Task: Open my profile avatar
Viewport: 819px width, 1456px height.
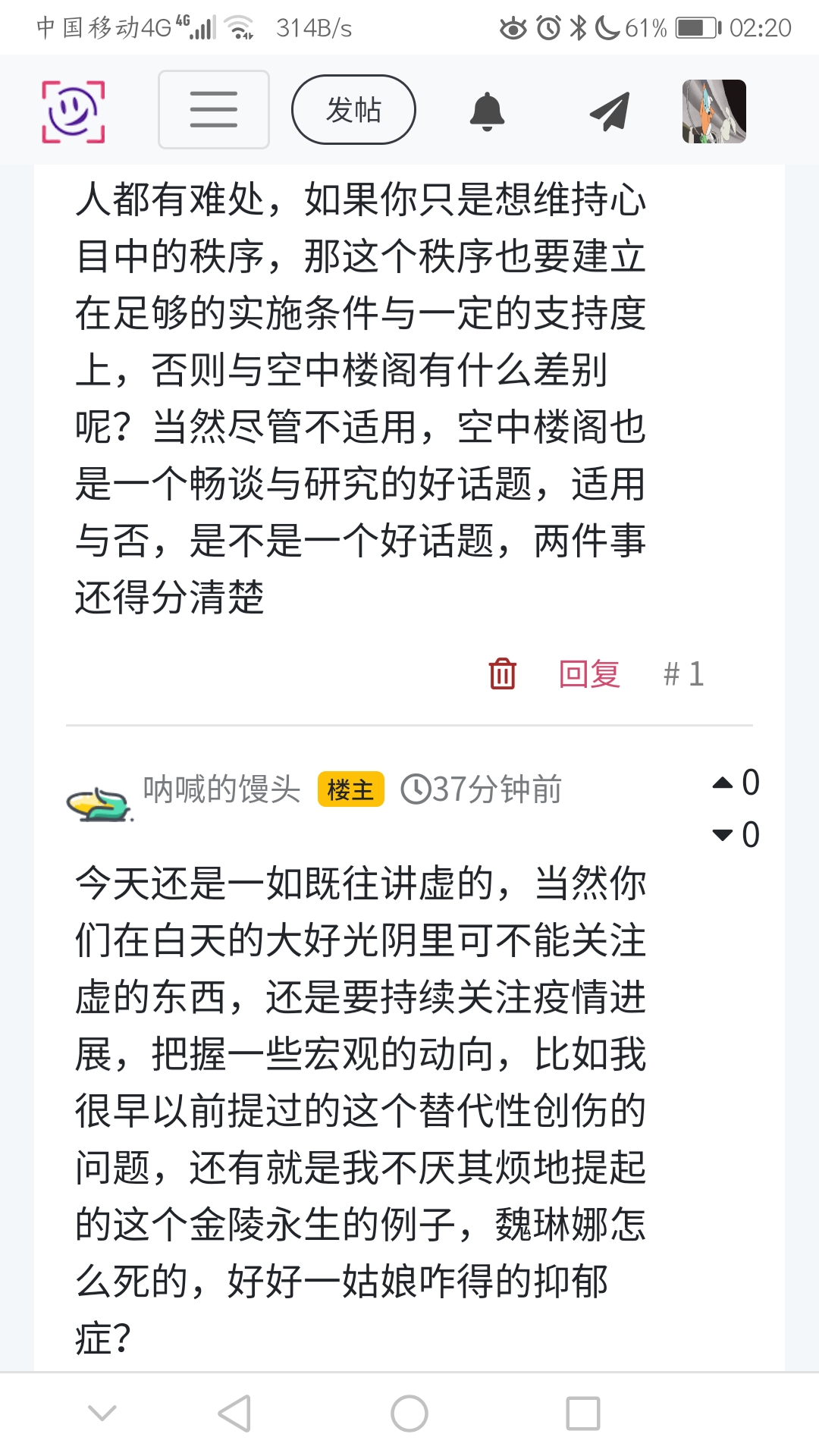Action: [x=714, y=111]
